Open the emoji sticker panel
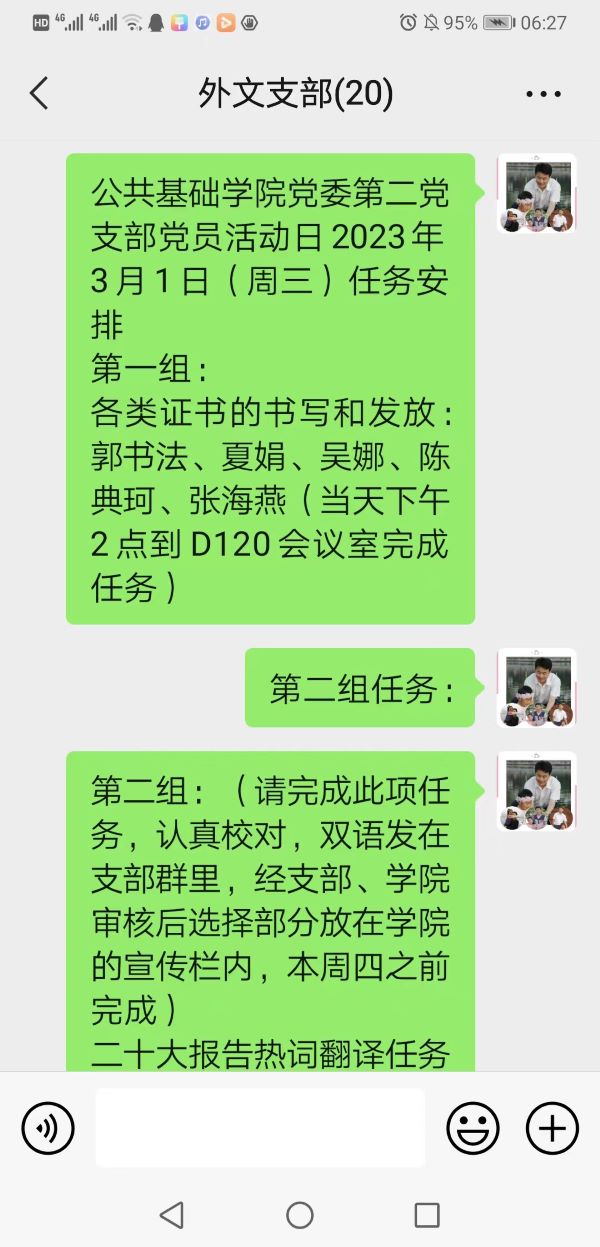Screen dimensions: 600x1247 472,1128
